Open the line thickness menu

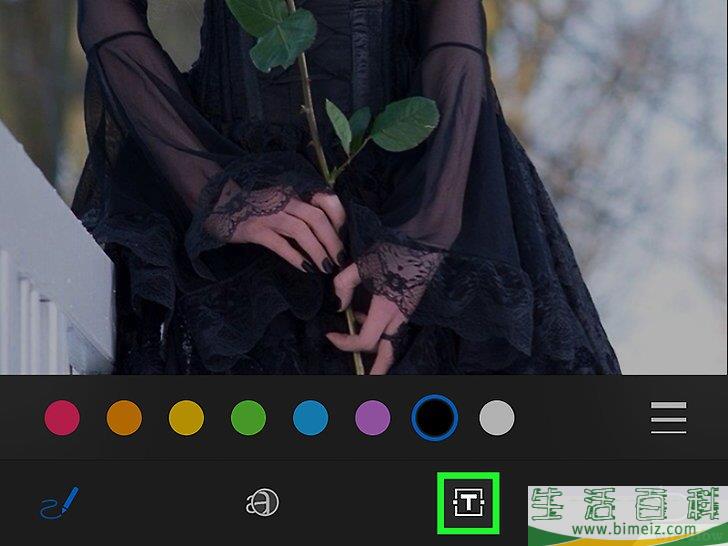668,418
